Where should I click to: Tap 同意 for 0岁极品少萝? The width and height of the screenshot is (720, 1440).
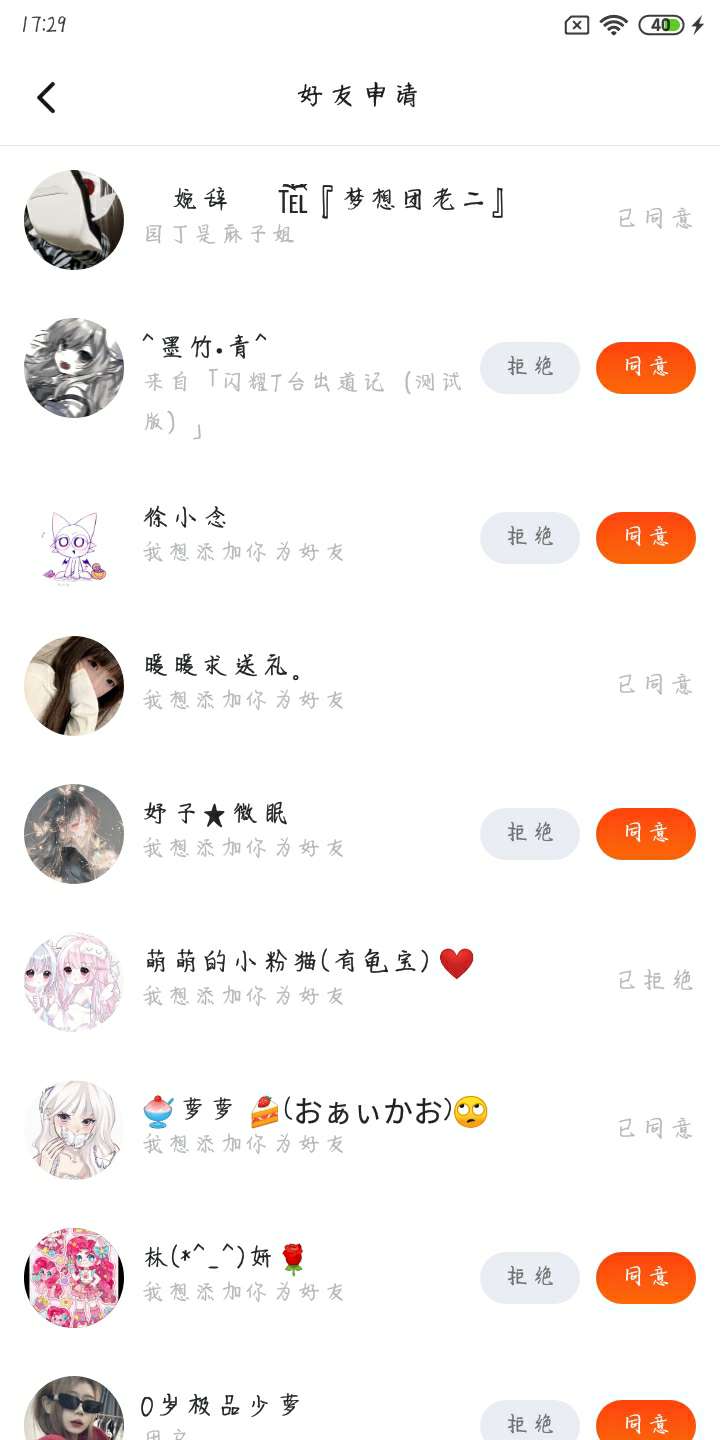(645, 1422)
